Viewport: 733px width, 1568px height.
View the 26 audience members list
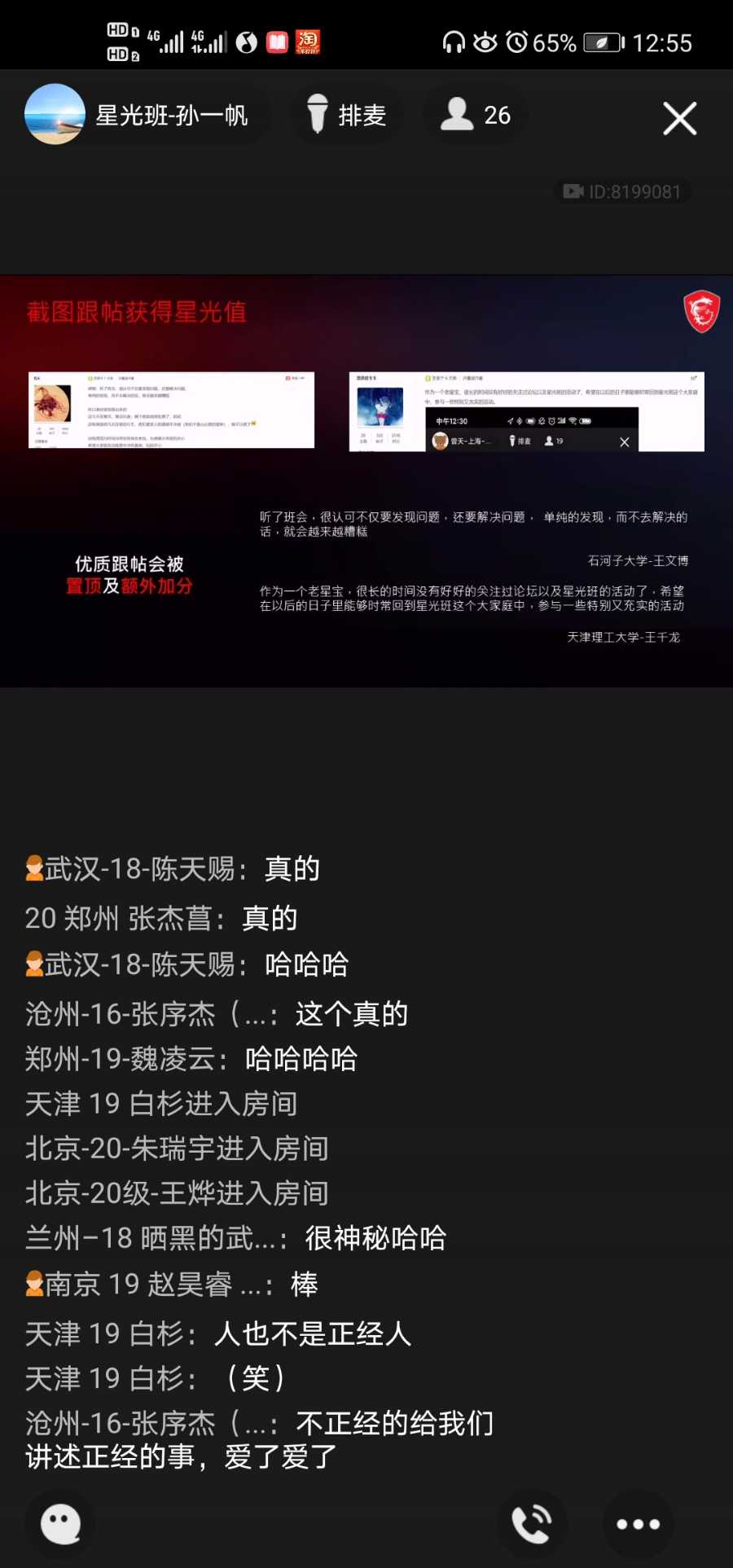pyautogui.click(x=475, y=116)
